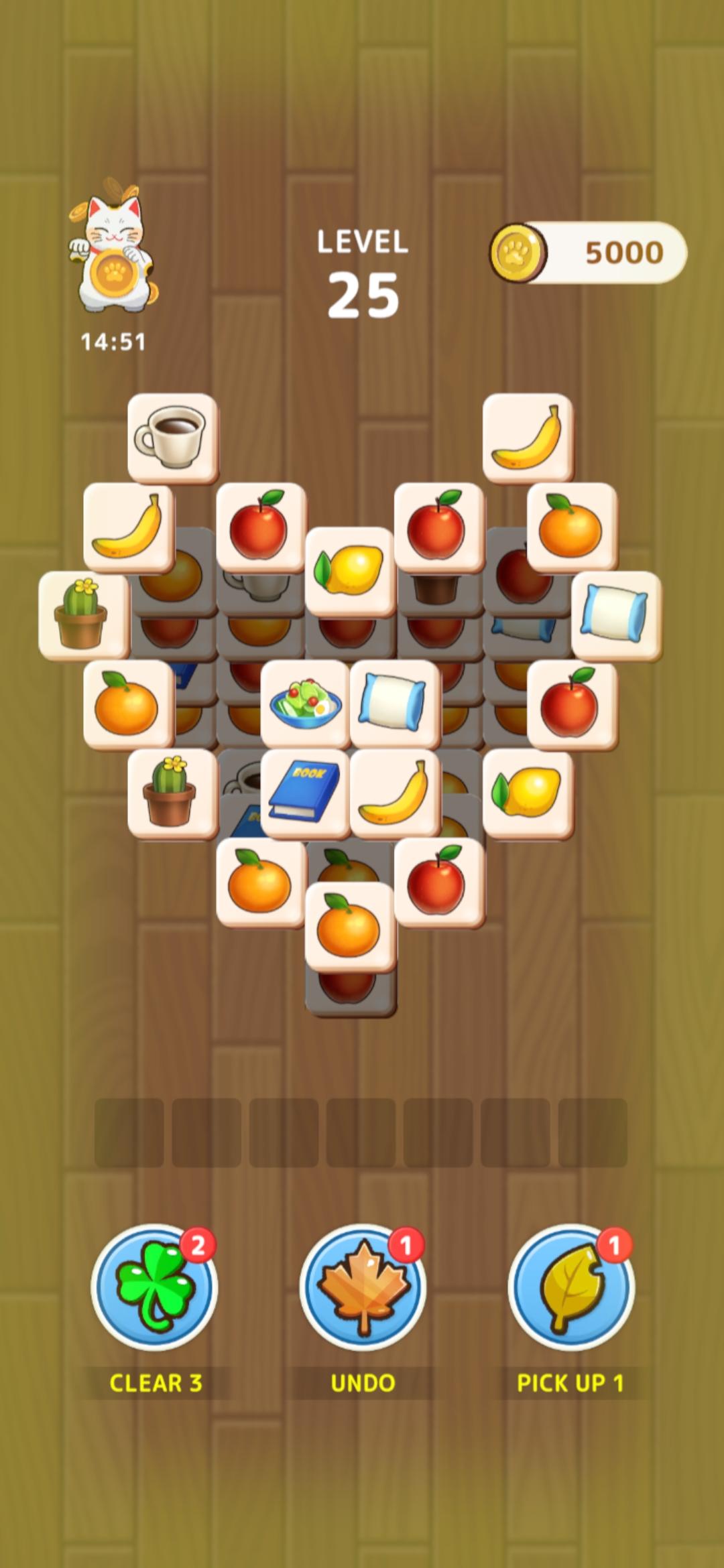Open the 5000 coin balance
Image resolution: width=724 pixels, height=1568 pixels.
pyautogui.click(x=589, y=253)
